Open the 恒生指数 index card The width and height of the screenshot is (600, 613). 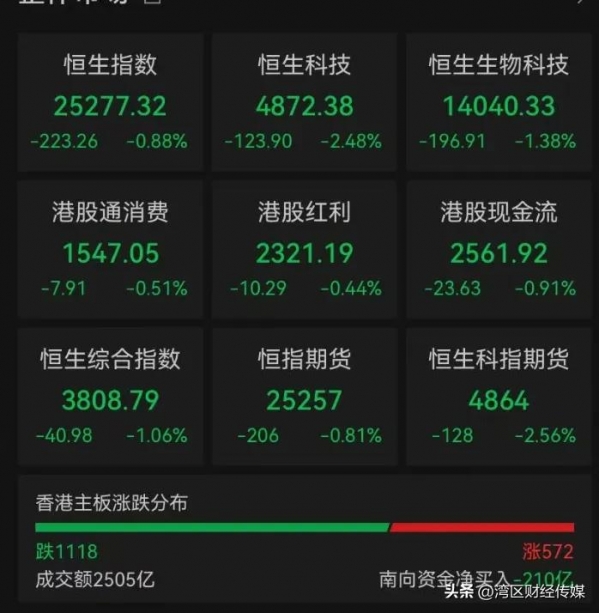coord(110,100)
